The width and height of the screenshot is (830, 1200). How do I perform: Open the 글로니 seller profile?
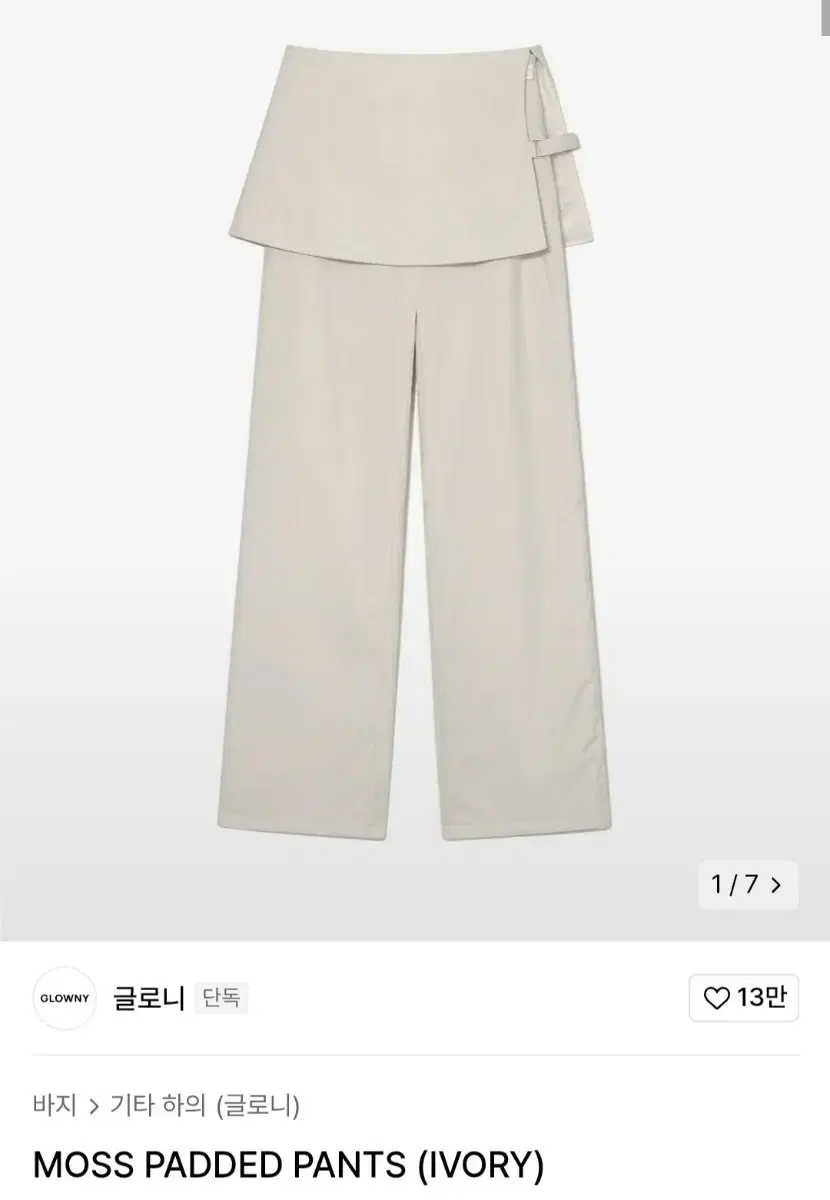tap(148, 997)
